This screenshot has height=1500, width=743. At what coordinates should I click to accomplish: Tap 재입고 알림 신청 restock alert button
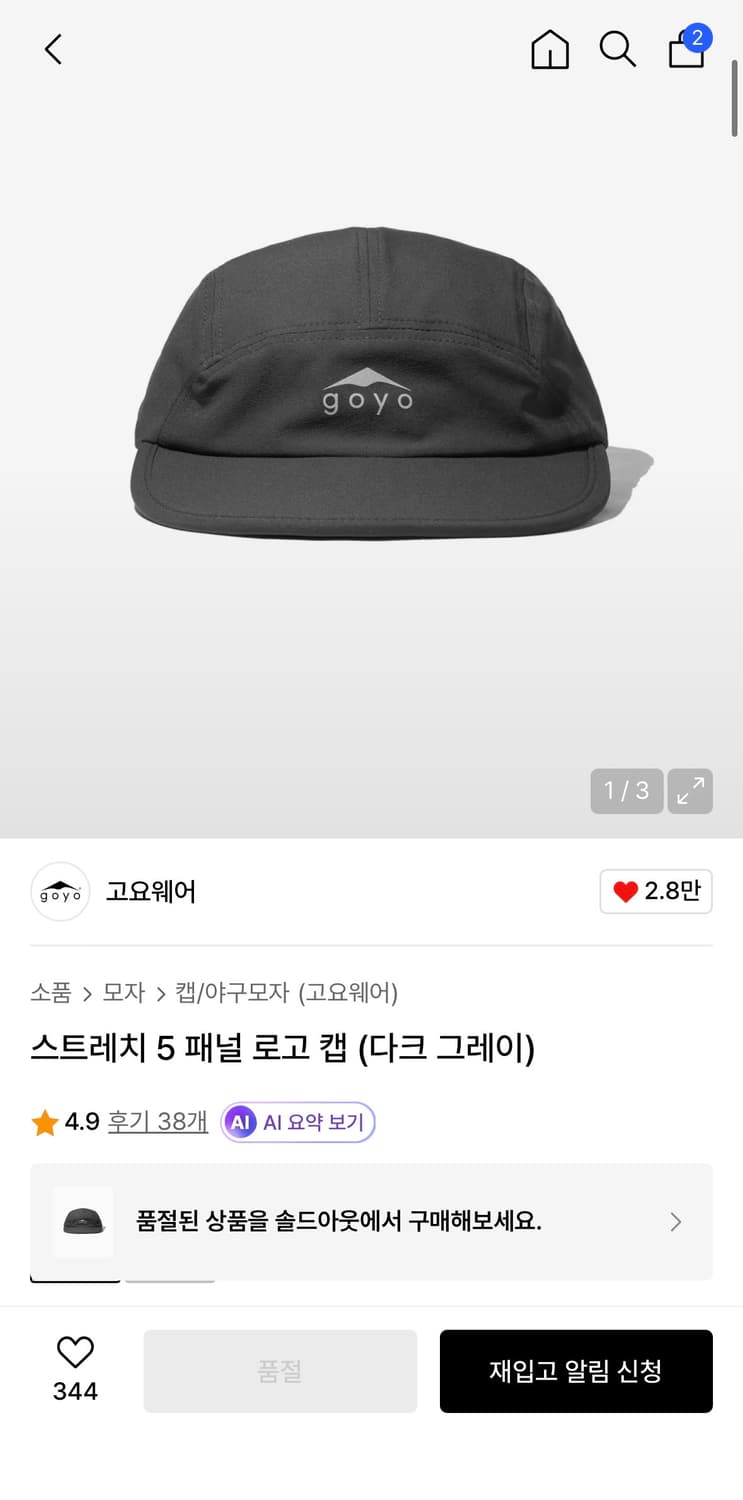(576, 1371)
